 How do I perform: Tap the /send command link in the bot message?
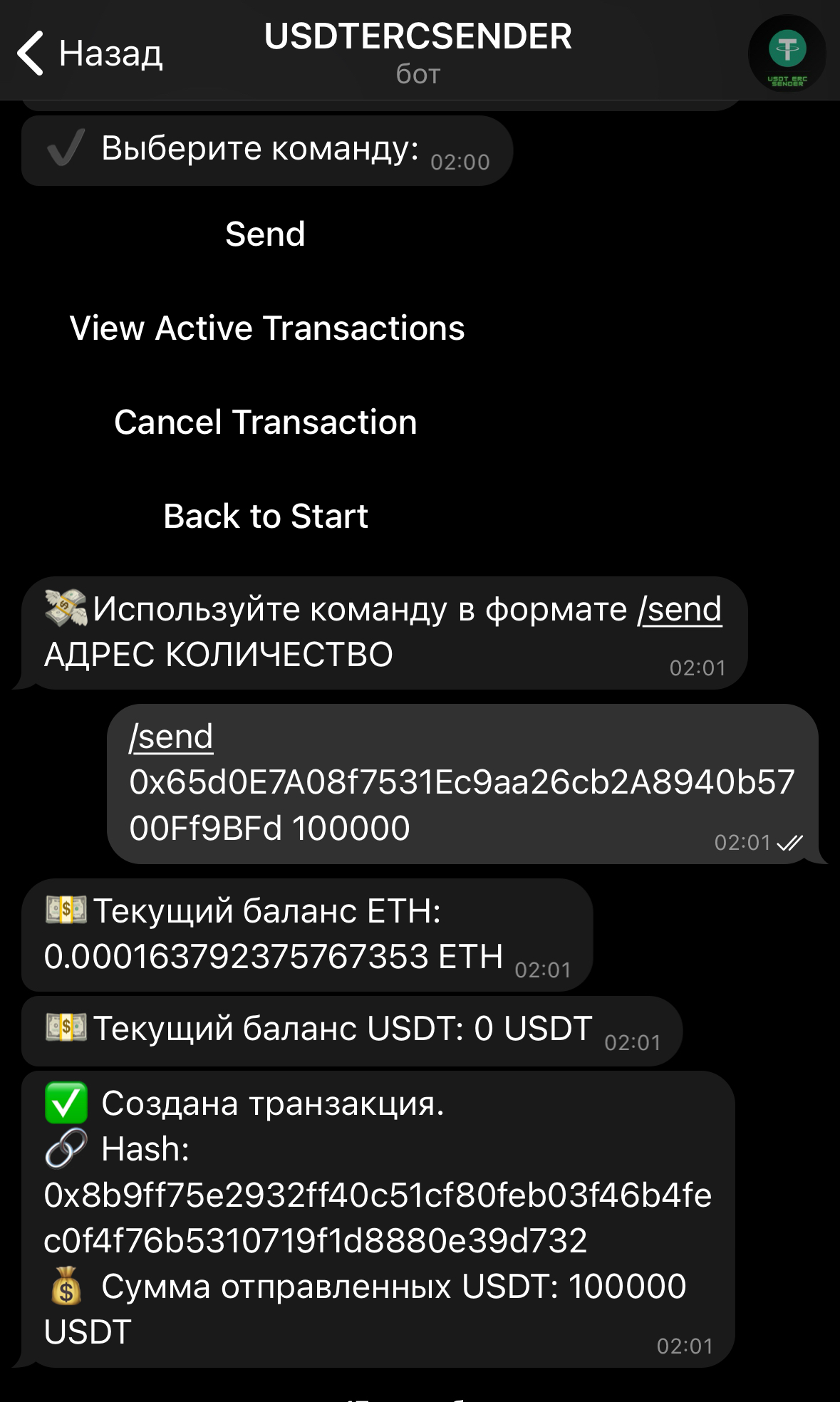(x=680, y=610)
